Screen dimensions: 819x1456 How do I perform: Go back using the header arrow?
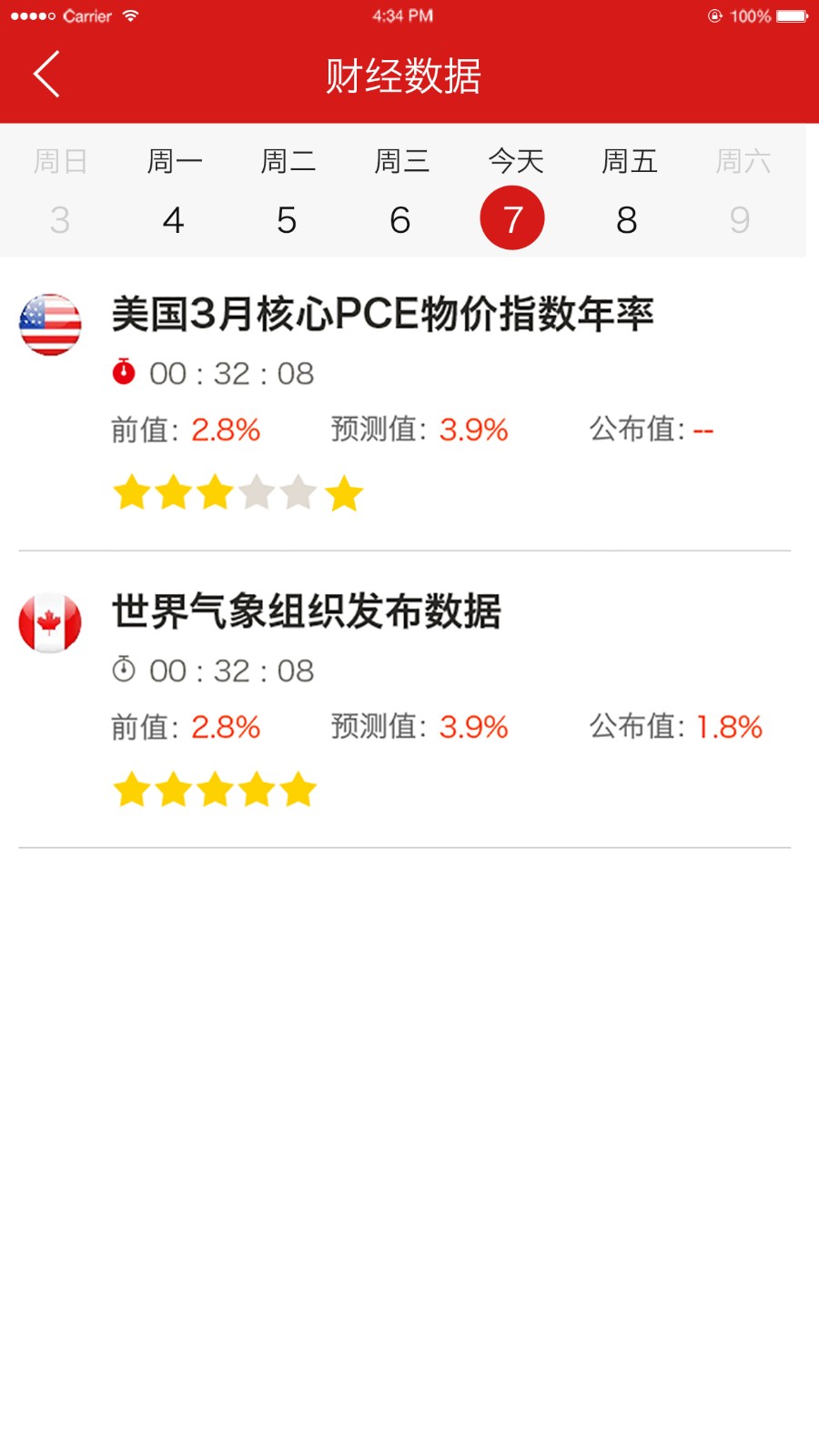[46, 75]
